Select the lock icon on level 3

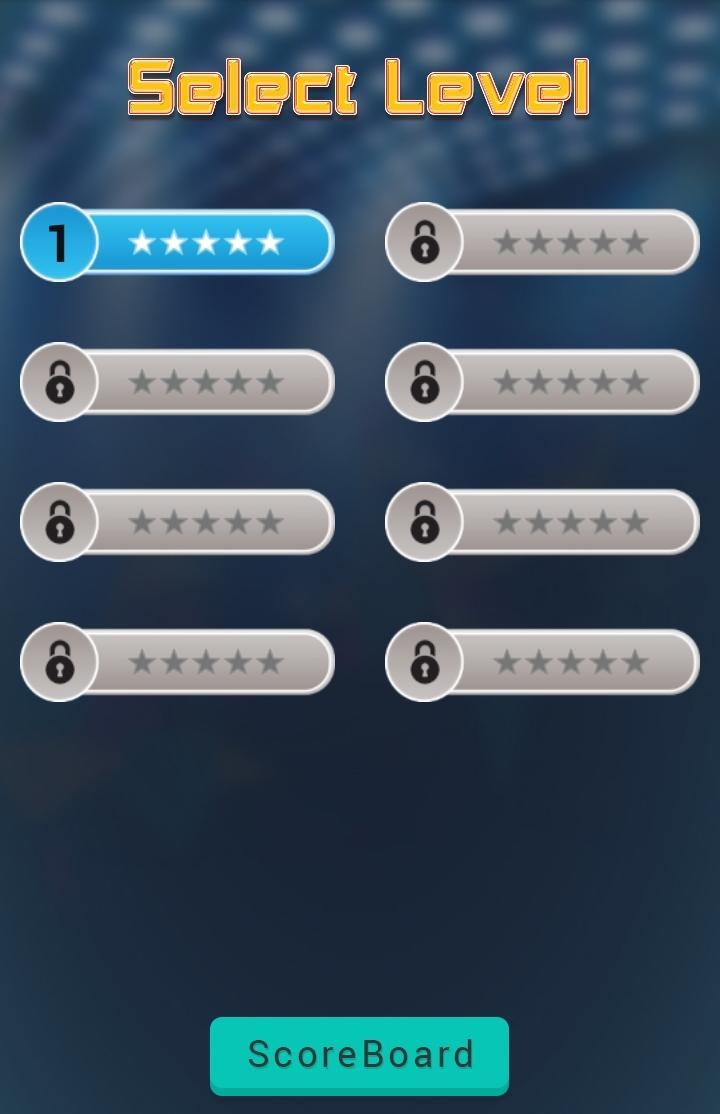(x=58, y=381)
